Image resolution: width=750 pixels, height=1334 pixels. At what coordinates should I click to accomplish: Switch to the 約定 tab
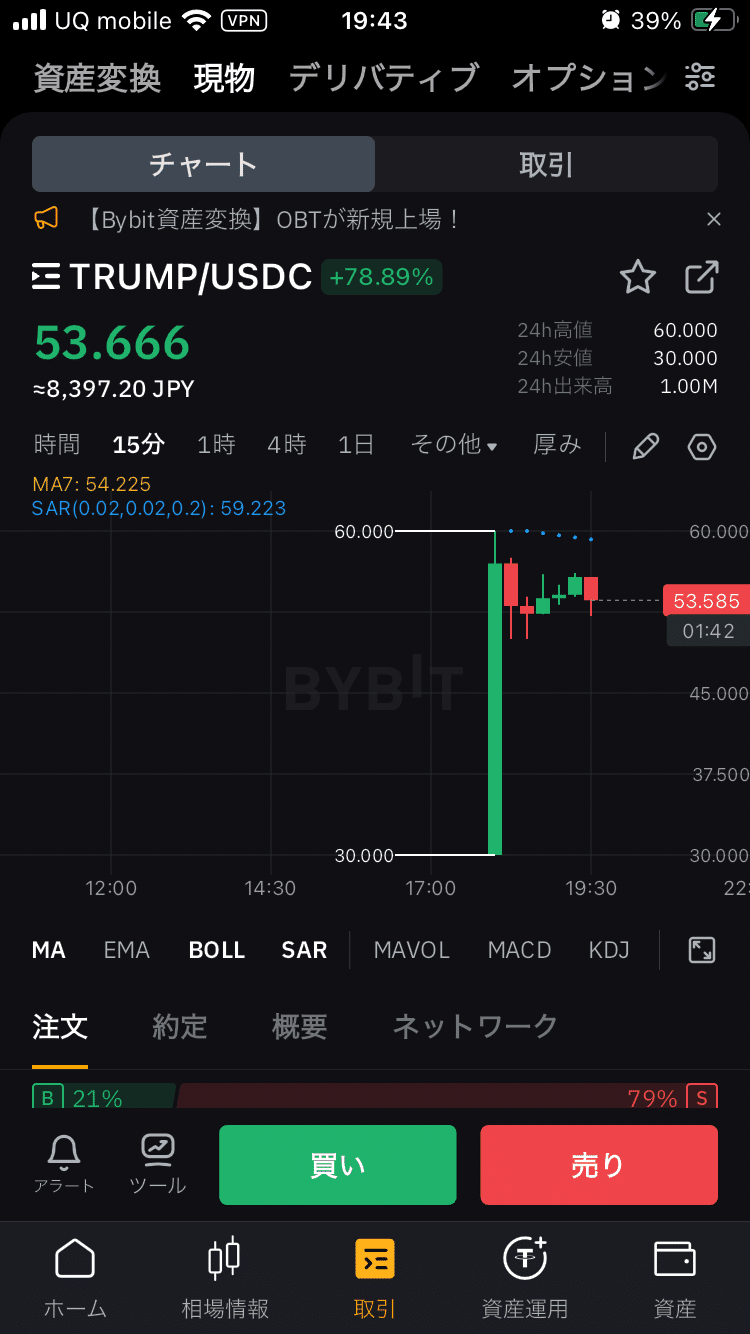180,1026
